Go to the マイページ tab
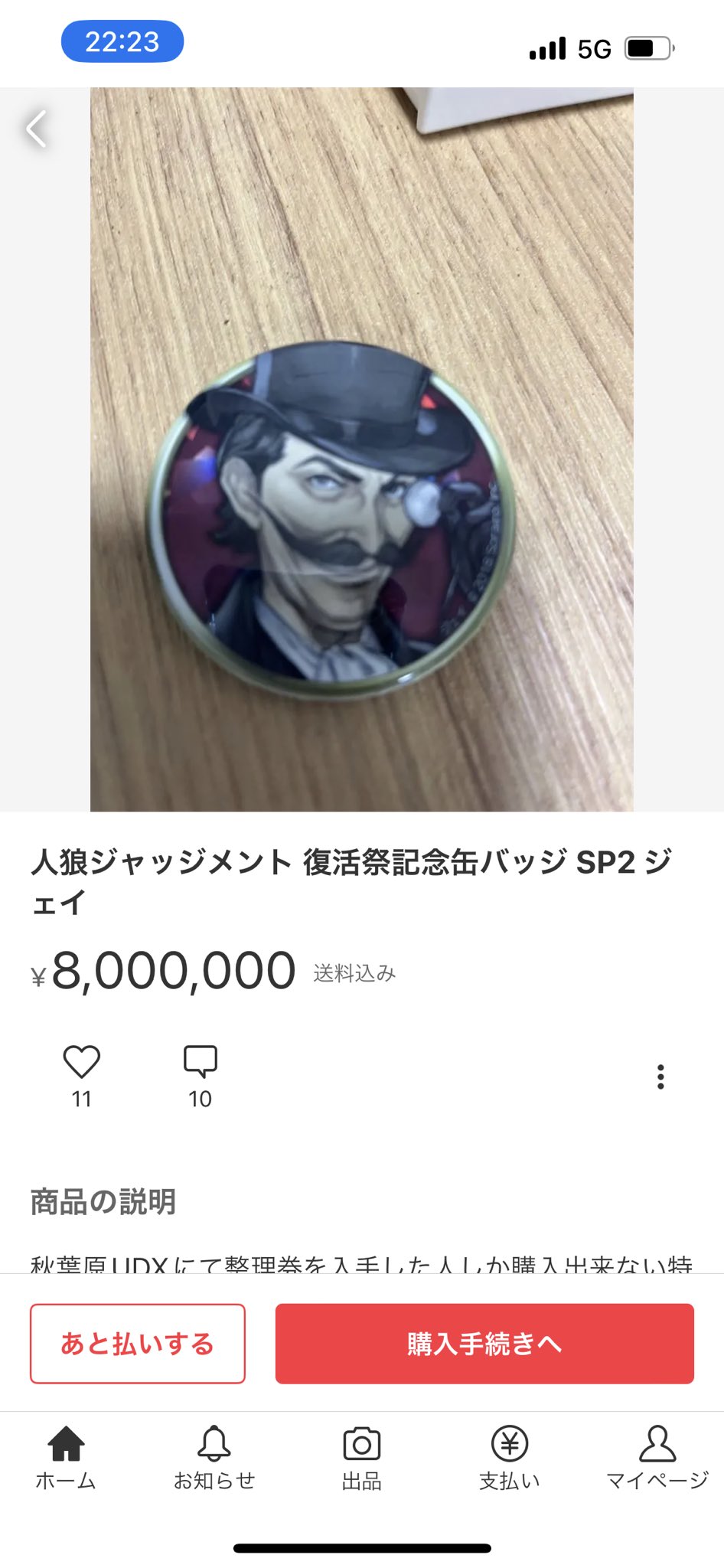The image size is (724, 1568). tap(657, 1457)
